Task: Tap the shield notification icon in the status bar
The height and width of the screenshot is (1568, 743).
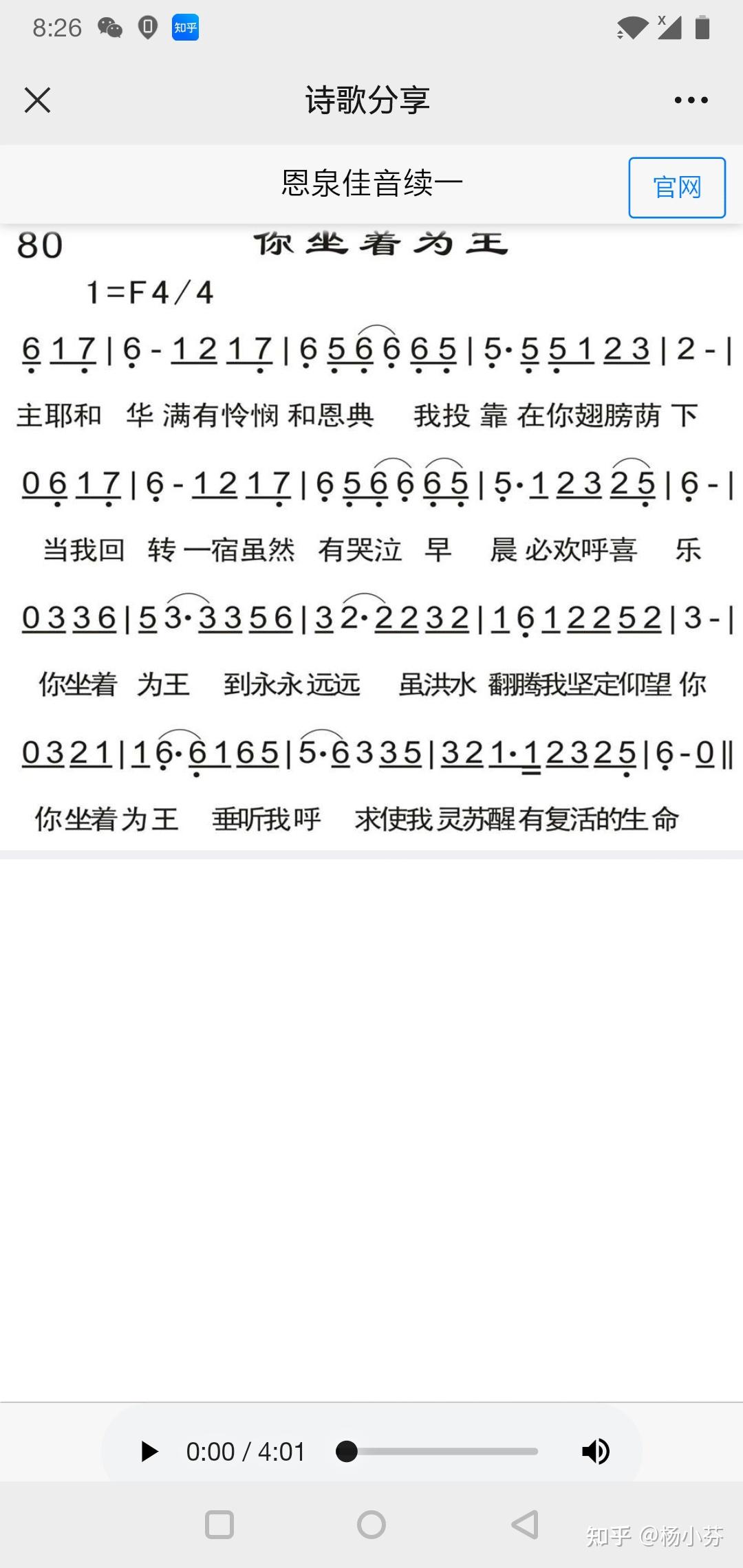Action: (x=146, y=28)
